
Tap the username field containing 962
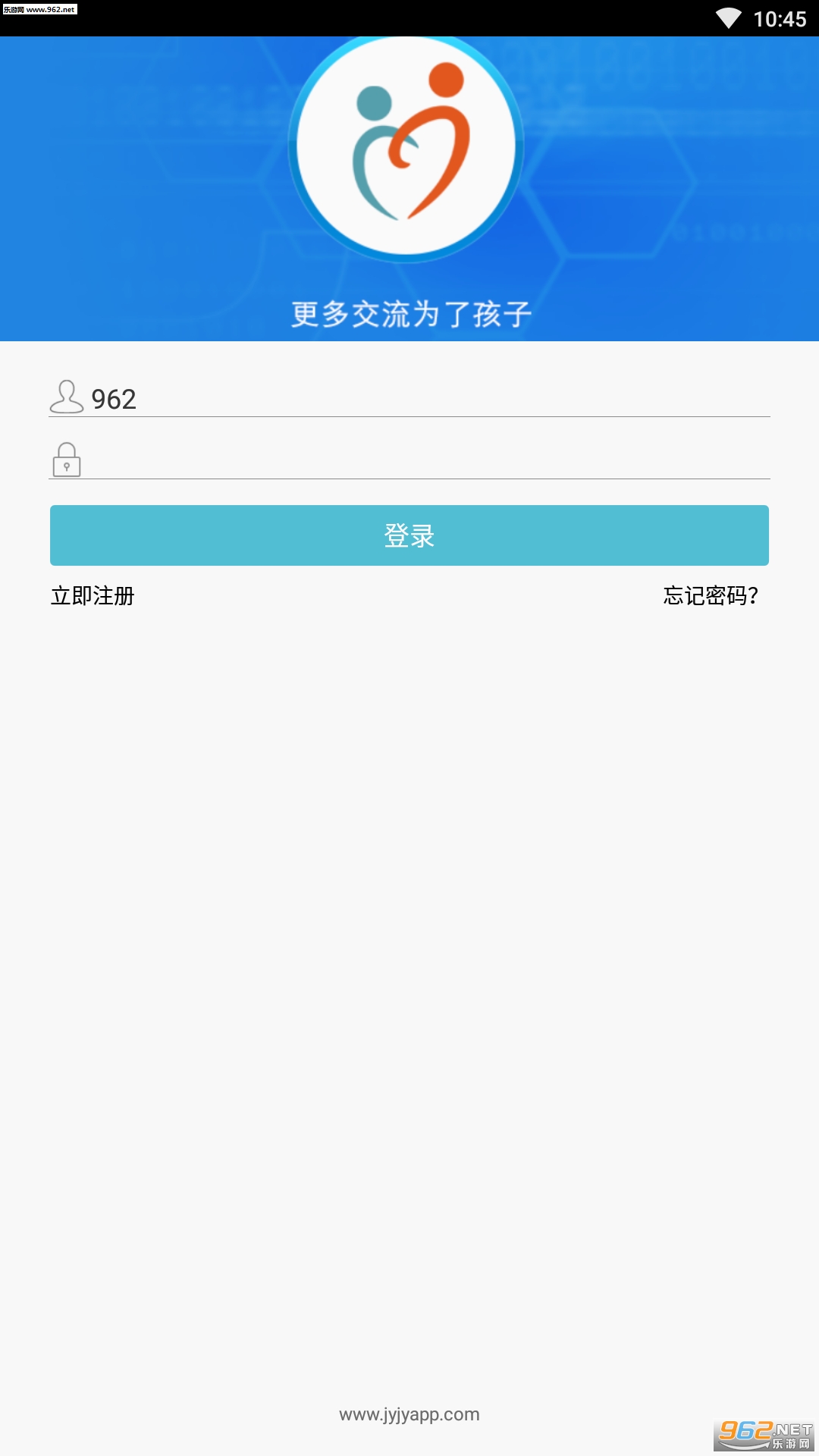[409, 398]
